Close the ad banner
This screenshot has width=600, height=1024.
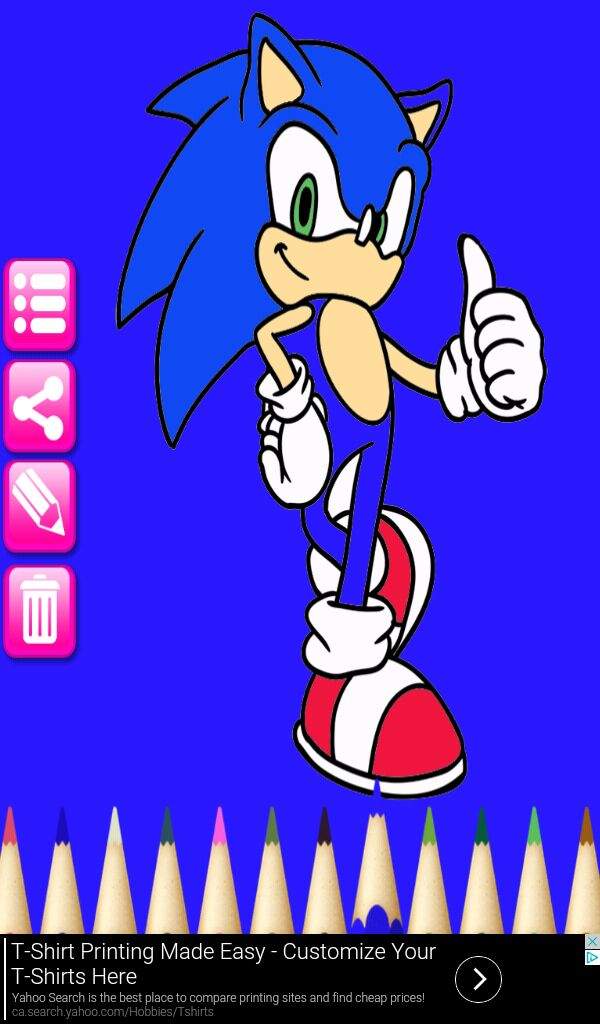(x=592, y=941)
